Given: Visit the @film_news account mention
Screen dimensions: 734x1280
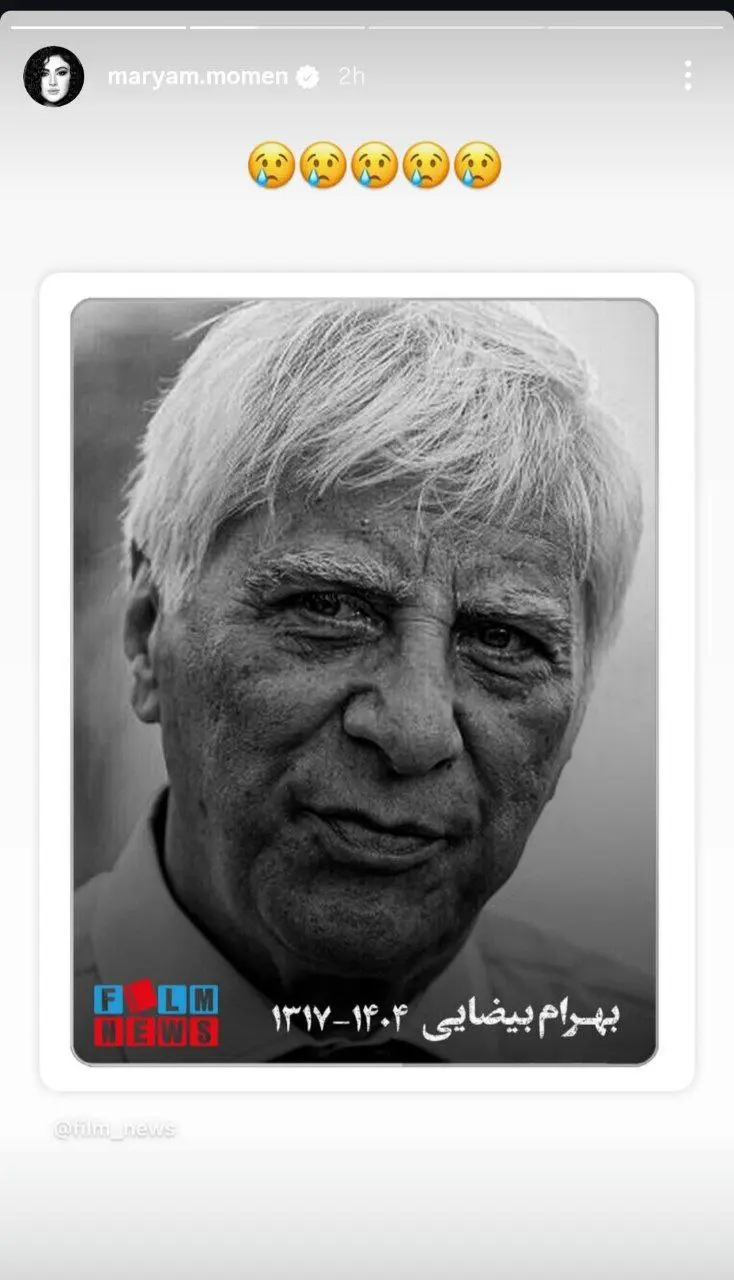Looking at the screenshot, I should pyautogui.click(x=114, y=1129).
